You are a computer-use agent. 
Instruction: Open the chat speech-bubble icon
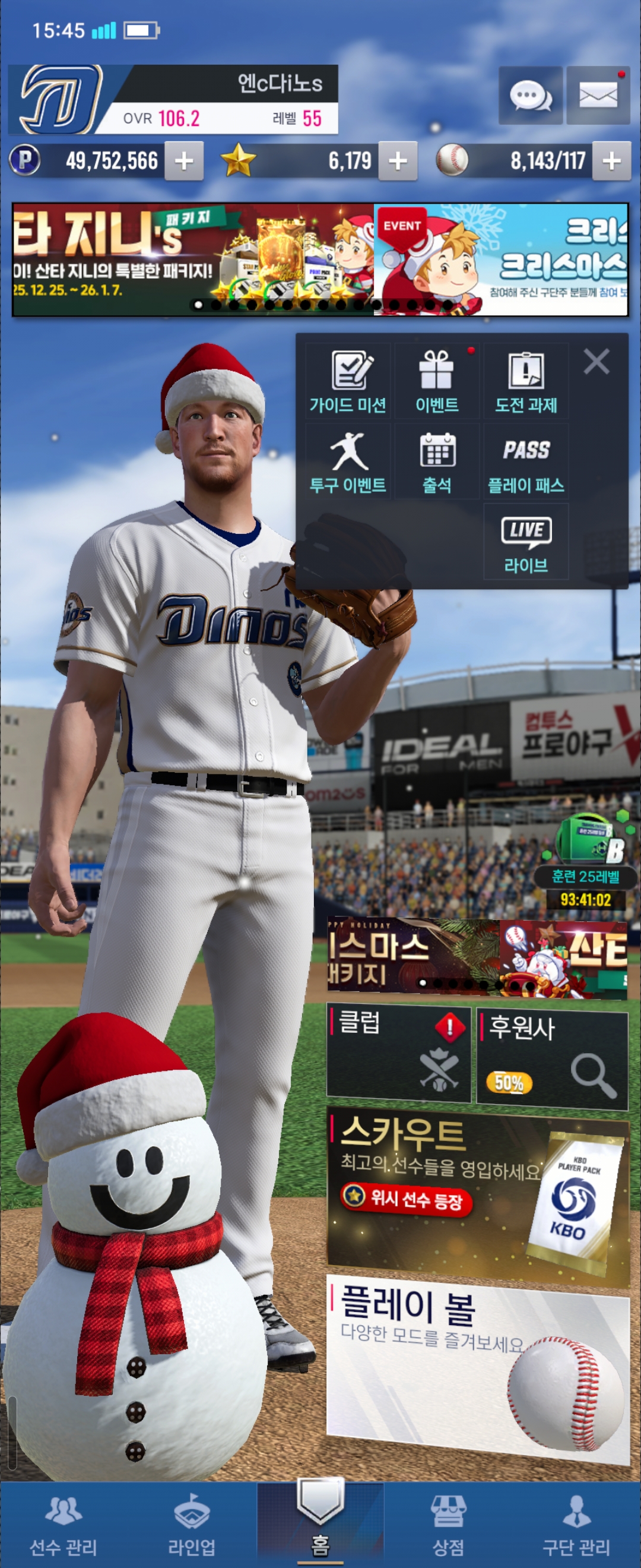531,96
